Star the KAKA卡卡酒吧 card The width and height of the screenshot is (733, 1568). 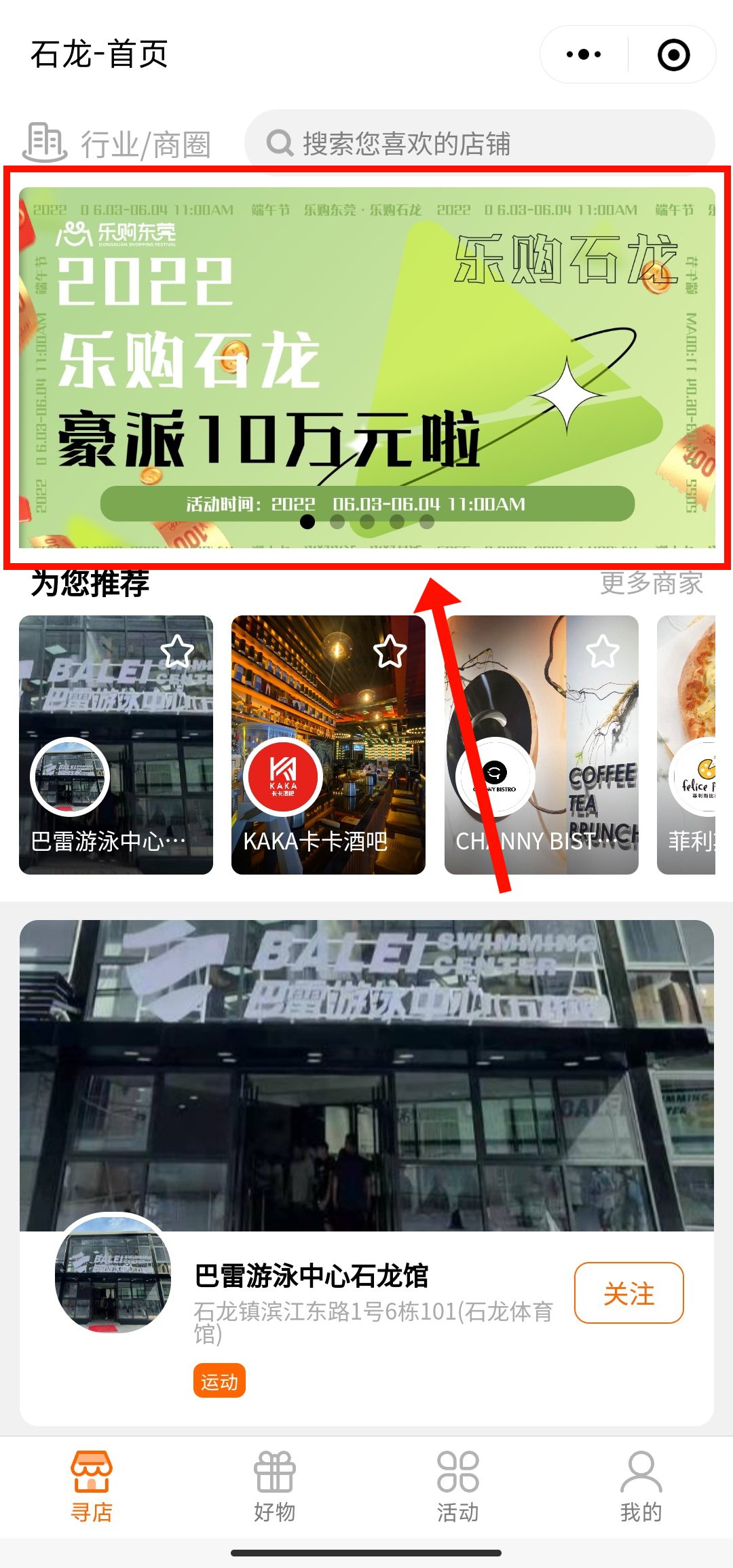[x=390, y=651]
